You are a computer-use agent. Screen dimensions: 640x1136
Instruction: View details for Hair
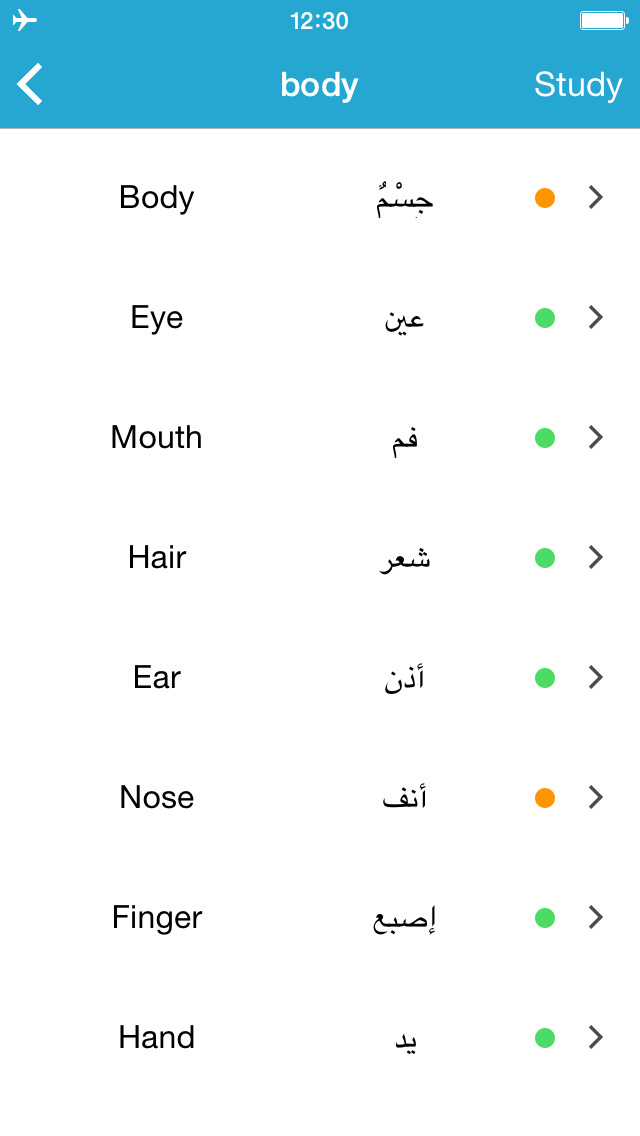coord(320,557)
